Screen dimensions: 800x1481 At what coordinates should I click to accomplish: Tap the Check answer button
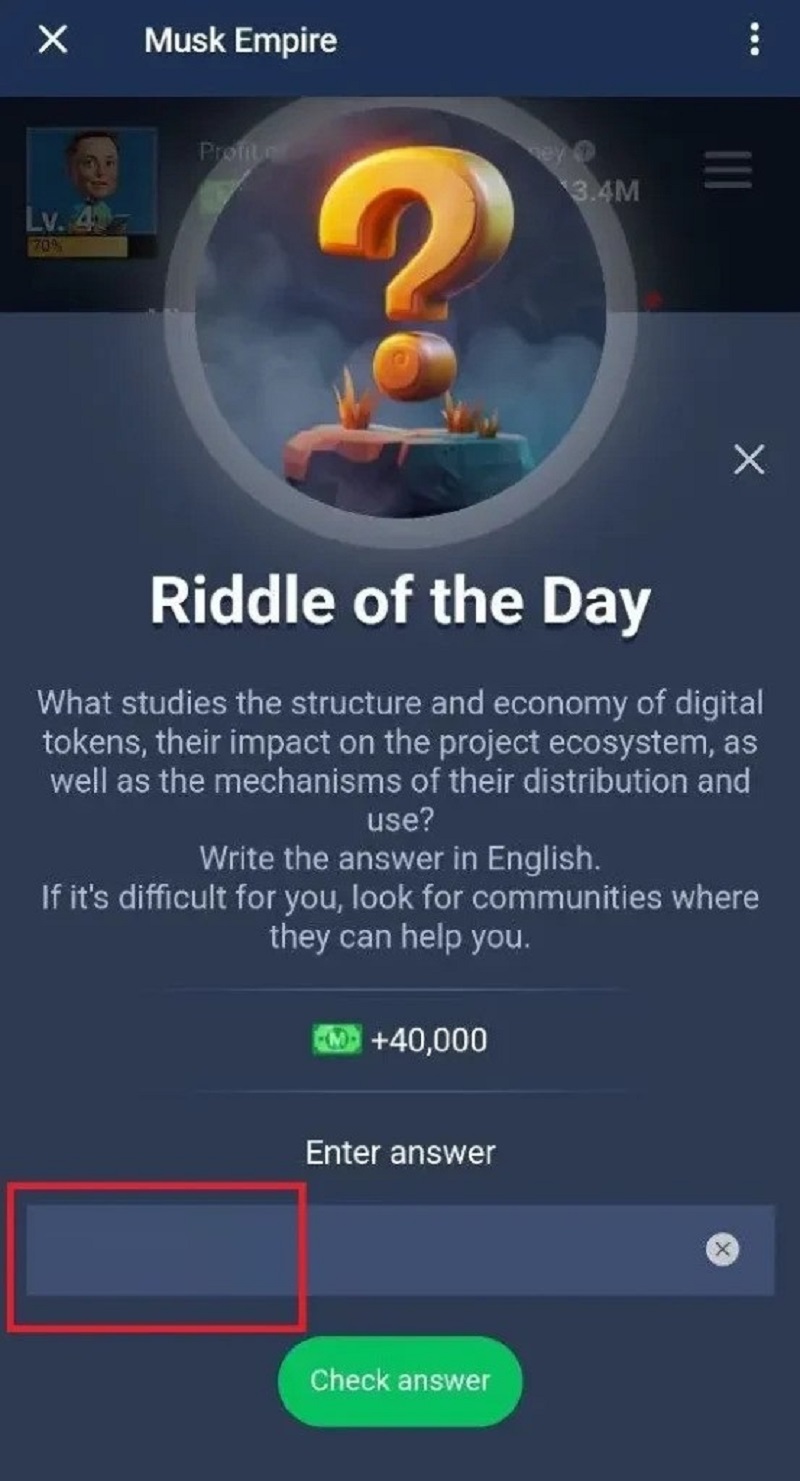[400, 1380]
